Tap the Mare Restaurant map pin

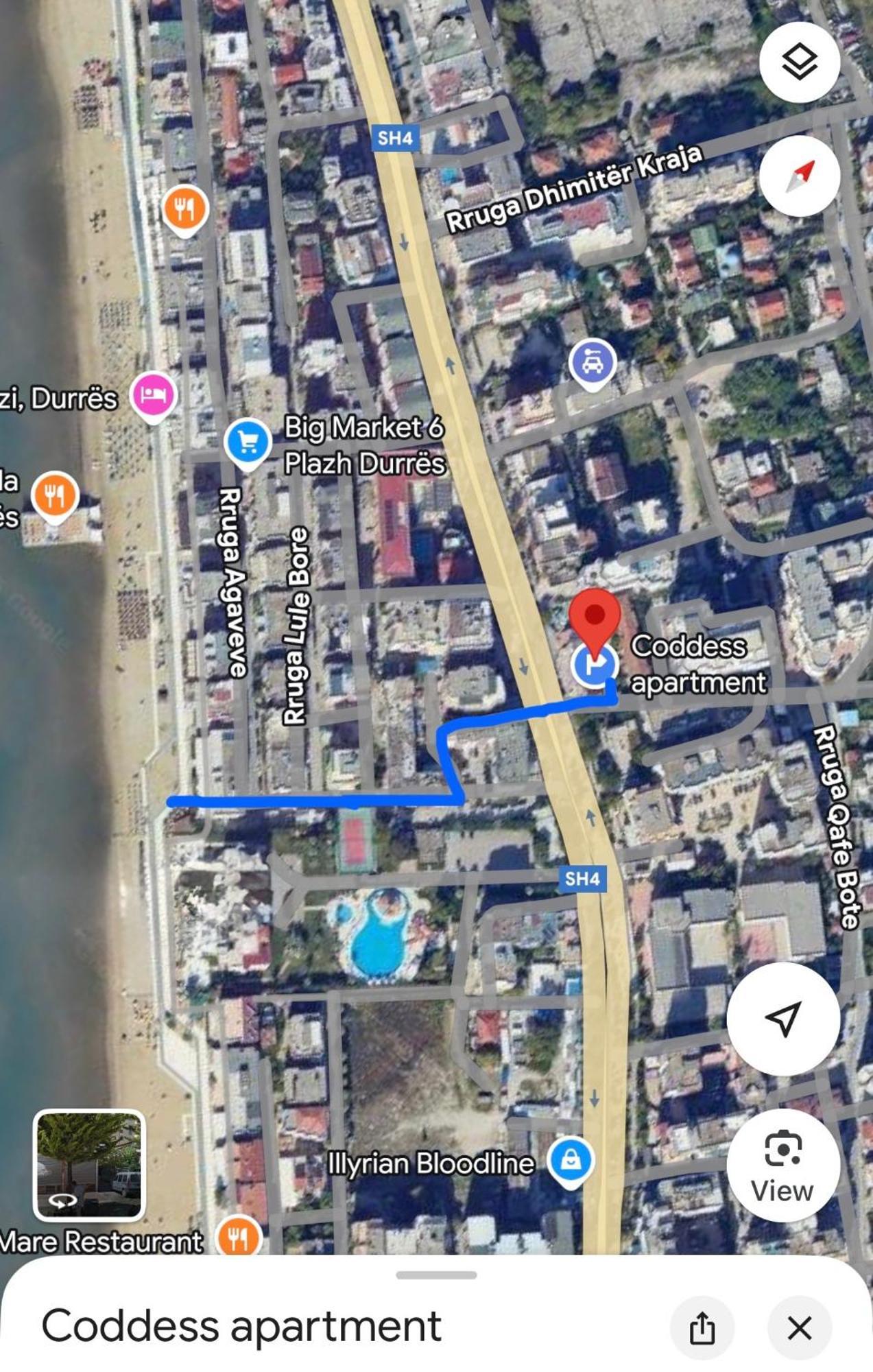pyautogui.click(x=238, y=1236)
